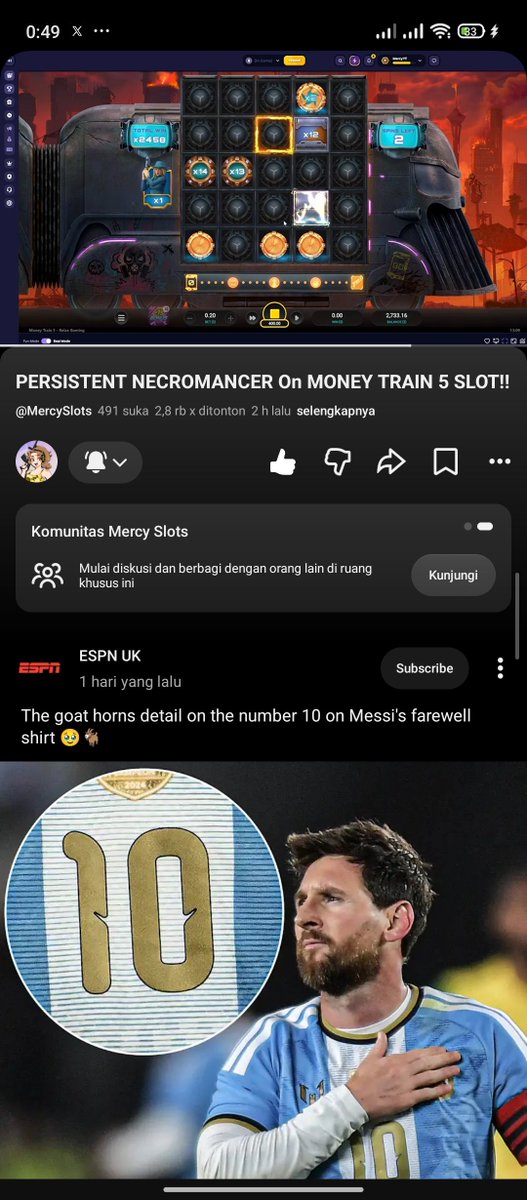
Task: Open ESPN UK channel name
Action: point(110,656)
